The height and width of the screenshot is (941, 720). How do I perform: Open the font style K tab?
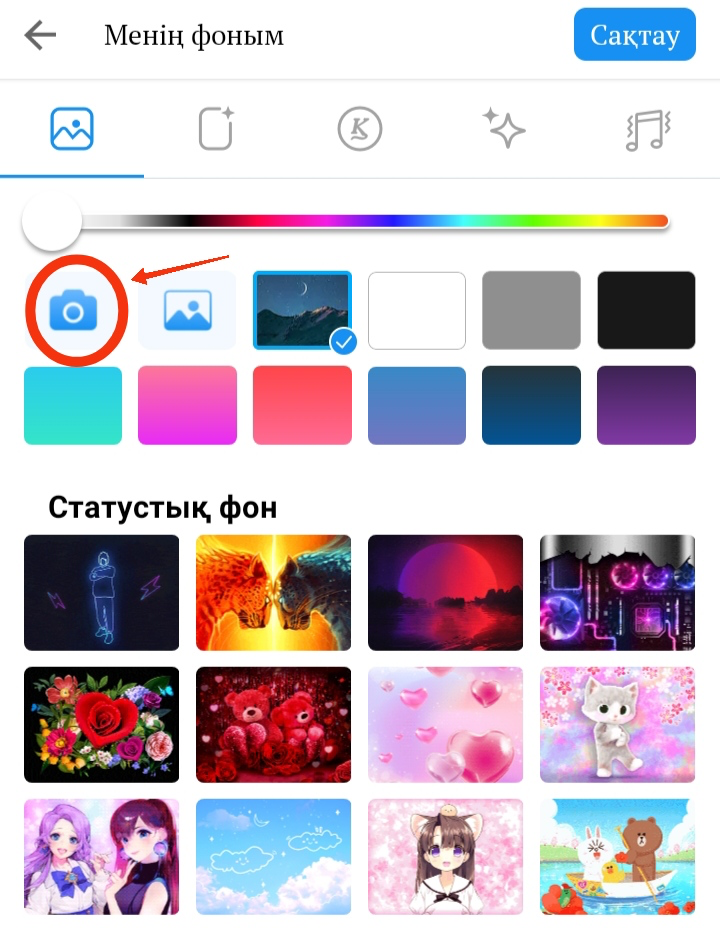click(x=360, y=129)
